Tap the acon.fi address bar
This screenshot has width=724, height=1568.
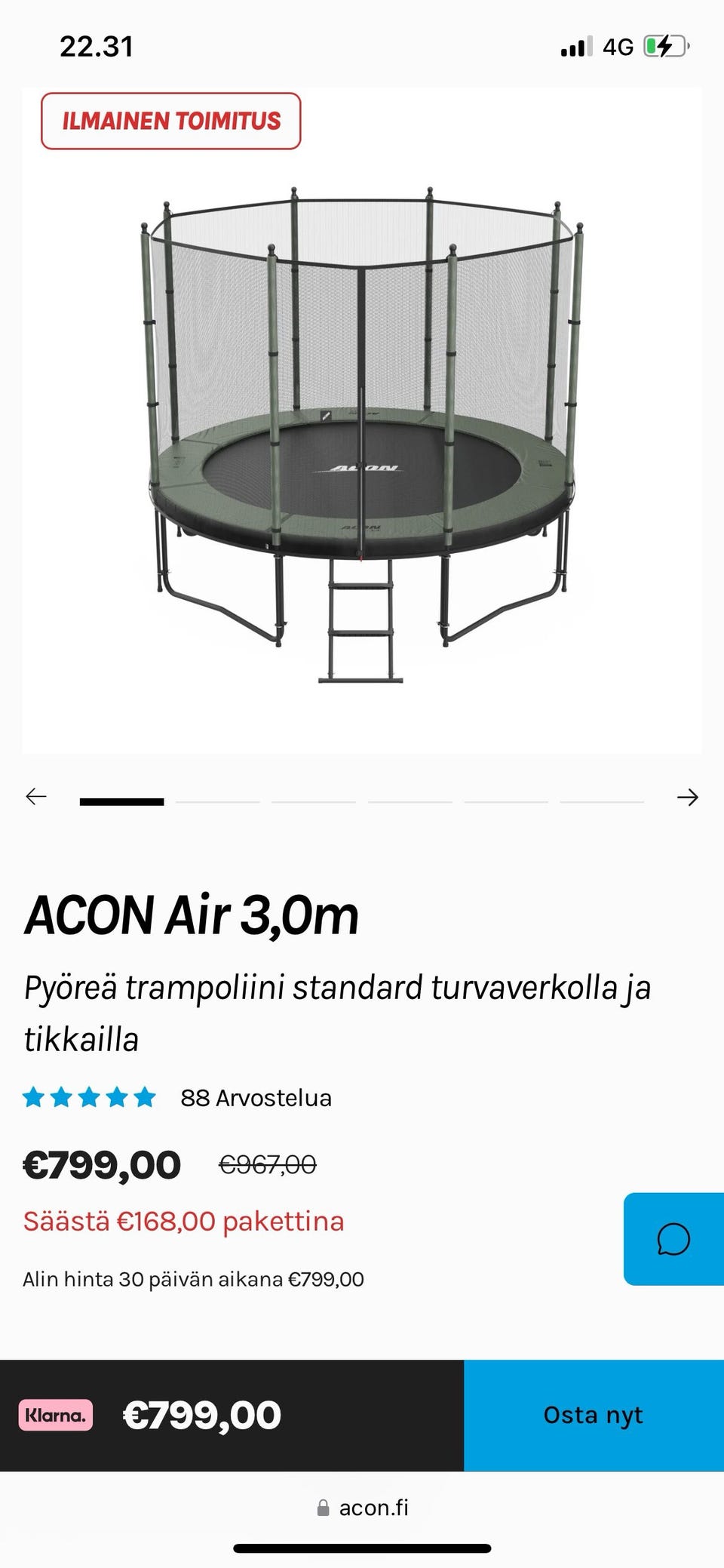click(x=363, y=1508)
